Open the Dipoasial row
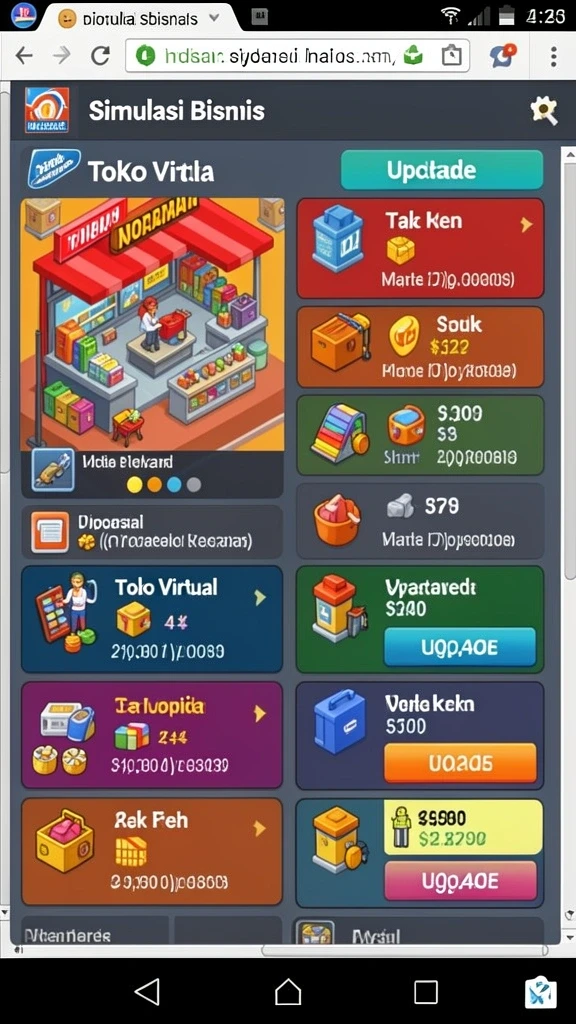Image resolution: width=576 pixels, height=1024 pixels. point(152,531)
